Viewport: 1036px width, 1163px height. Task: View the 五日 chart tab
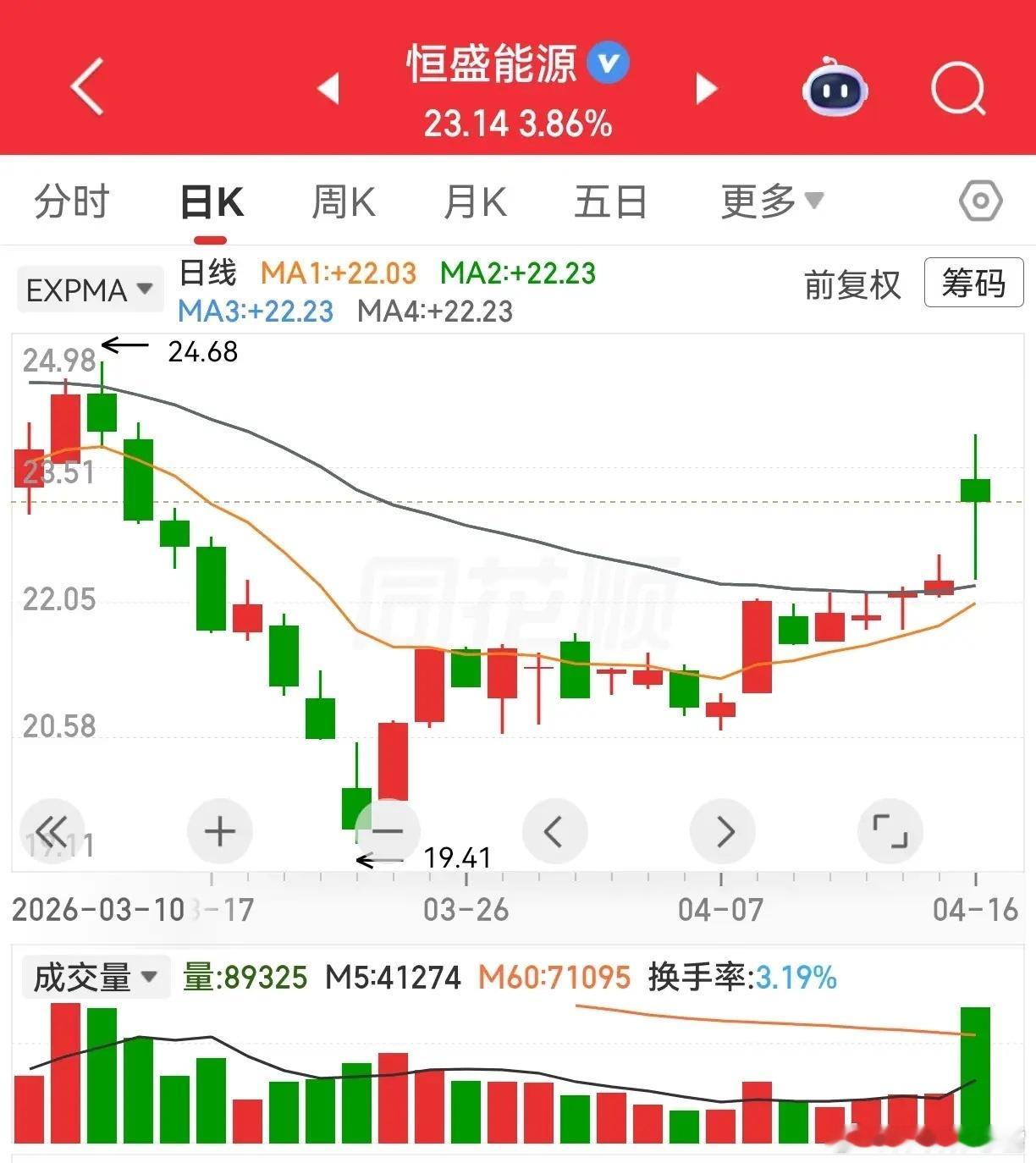pyautogui.click(x=610, y=202)
